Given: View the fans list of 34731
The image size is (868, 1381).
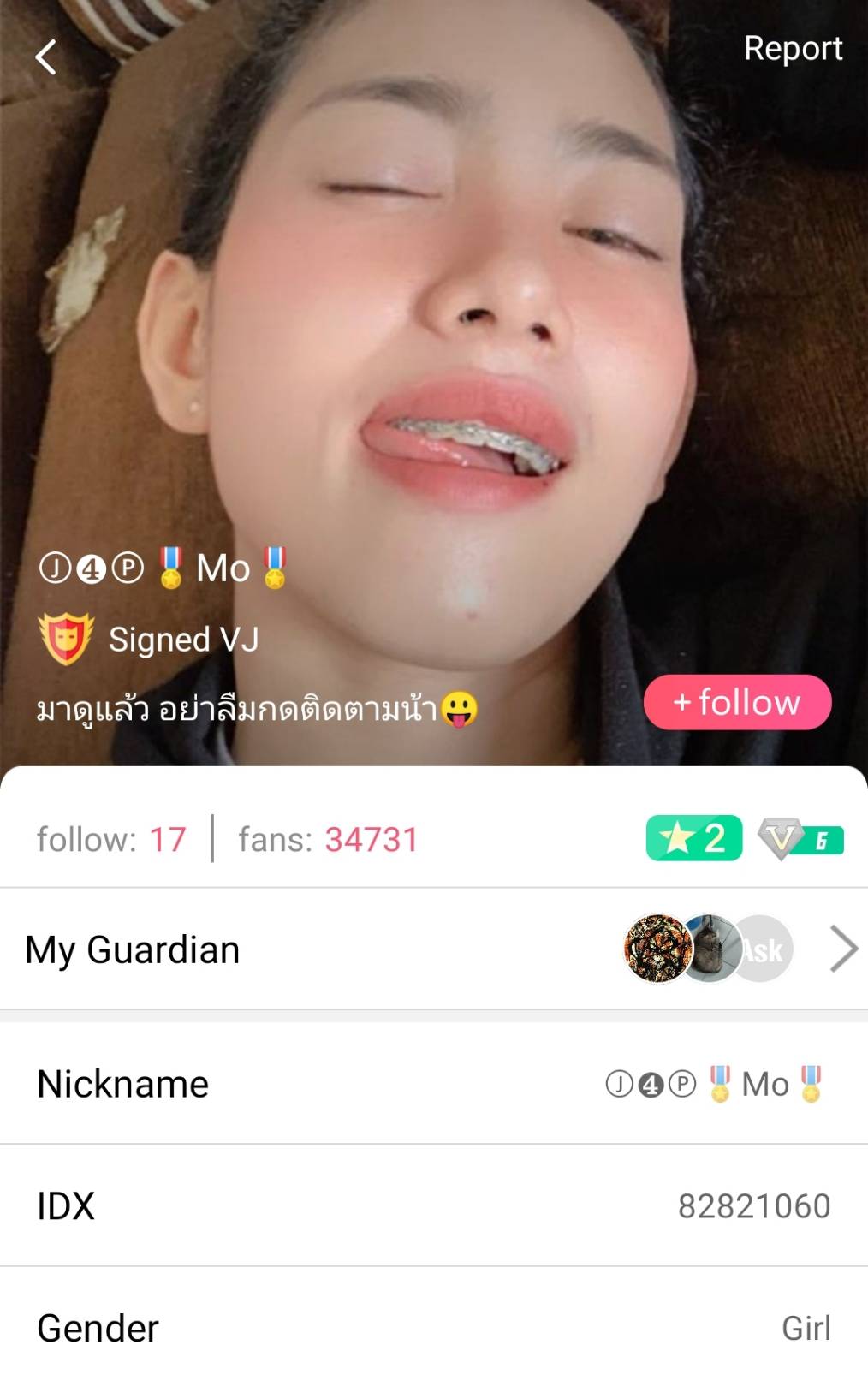Looking at the screenshot, I should pos(329,840).
